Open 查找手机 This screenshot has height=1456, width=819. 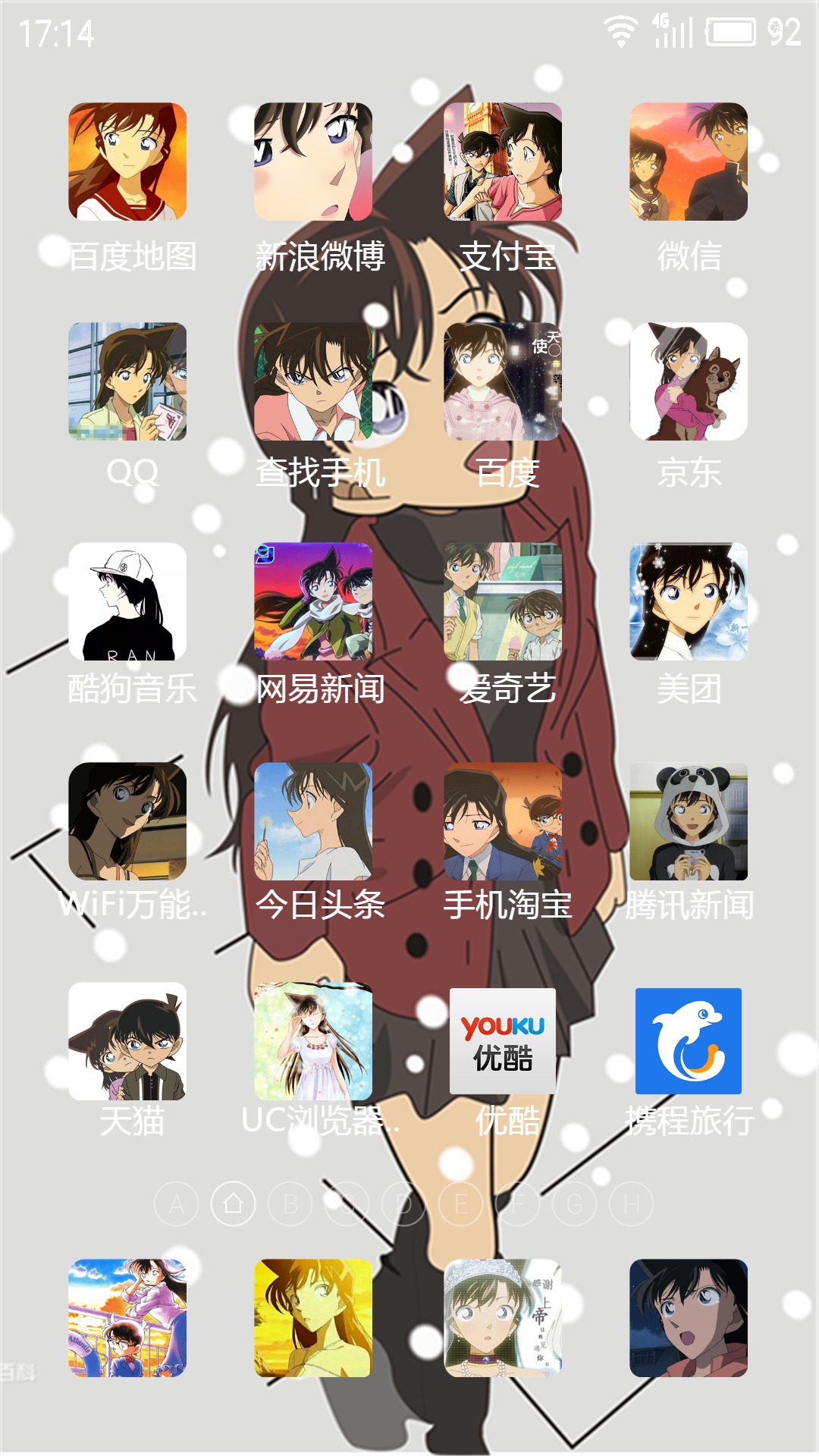313,382
